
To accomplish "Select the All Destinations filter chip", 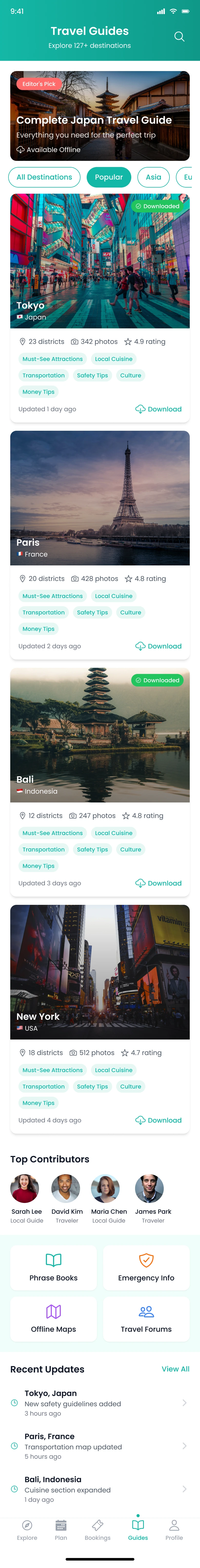I will 44,177.
